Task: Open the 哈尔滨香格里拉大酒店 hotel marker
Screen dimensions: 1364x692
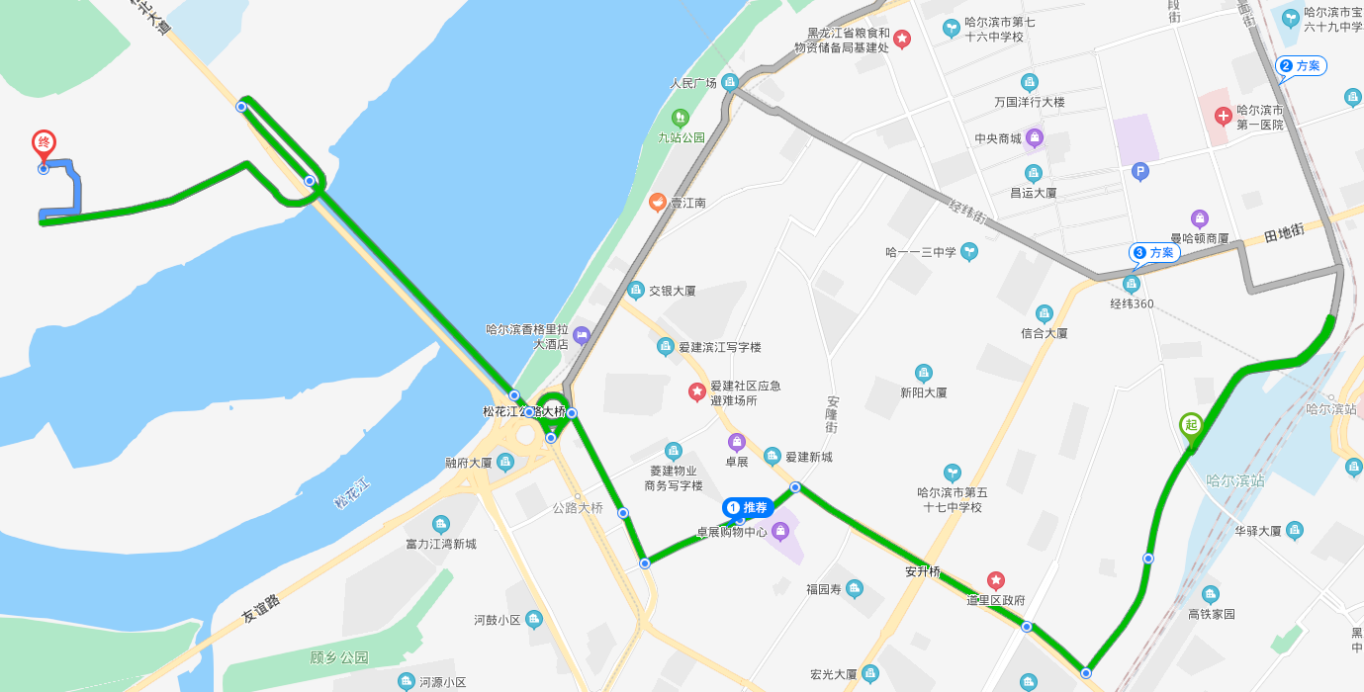Action: (x=582, y=335)
